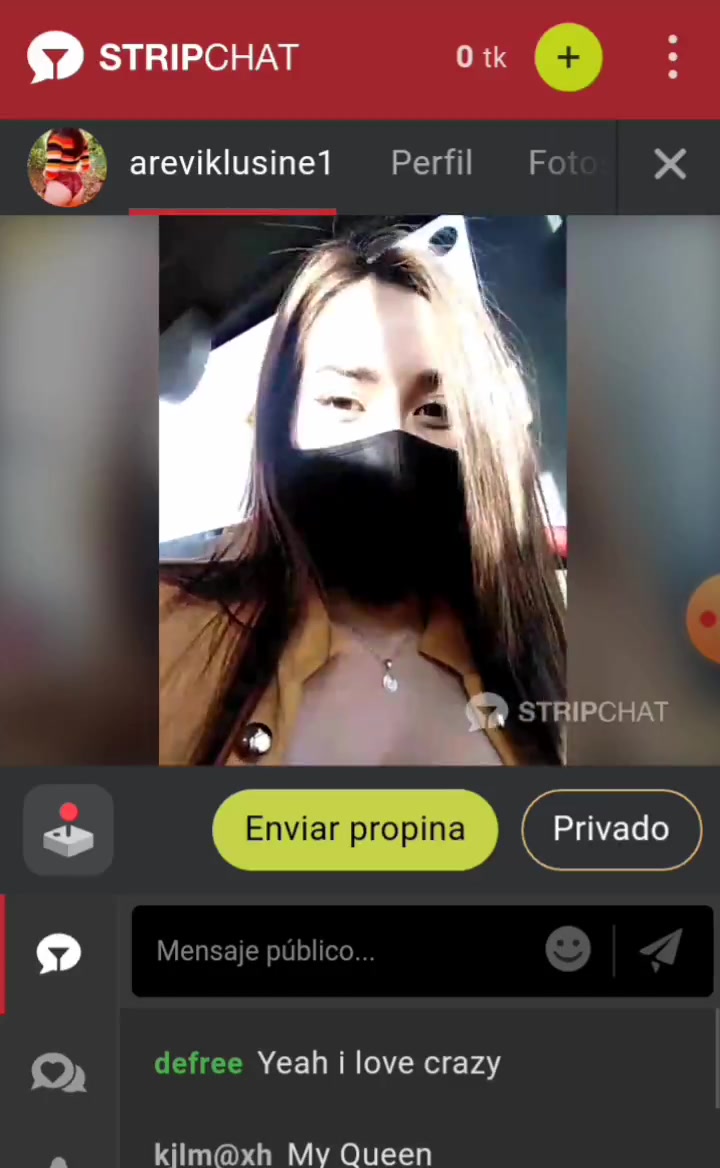720x1168 pixels.
Task: Open the joystick games control
Action: click(68, 830)
